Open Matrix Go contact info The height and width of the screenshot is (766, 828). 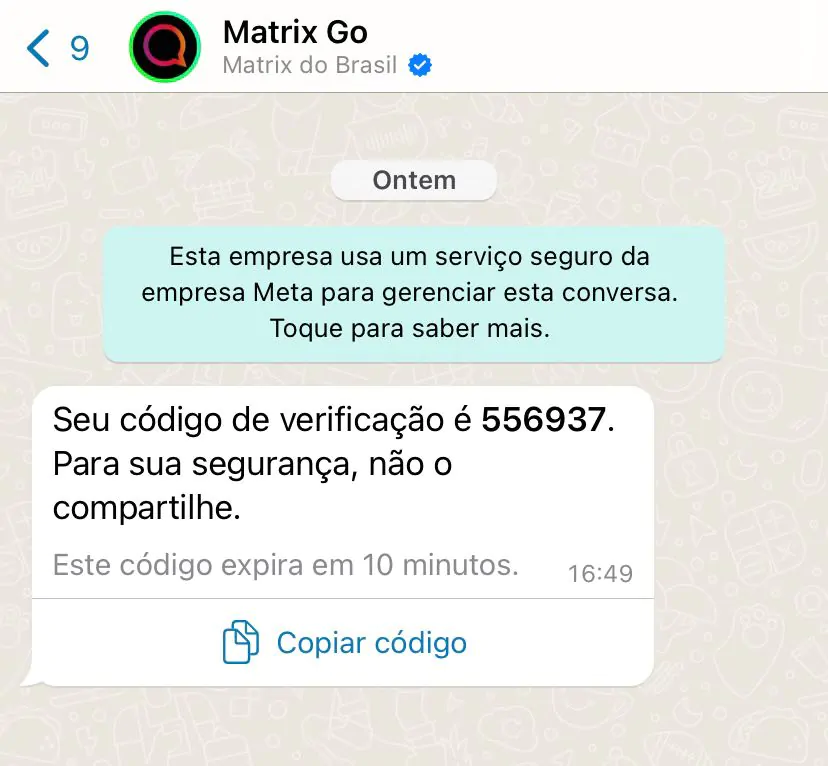tap(296, 47)
